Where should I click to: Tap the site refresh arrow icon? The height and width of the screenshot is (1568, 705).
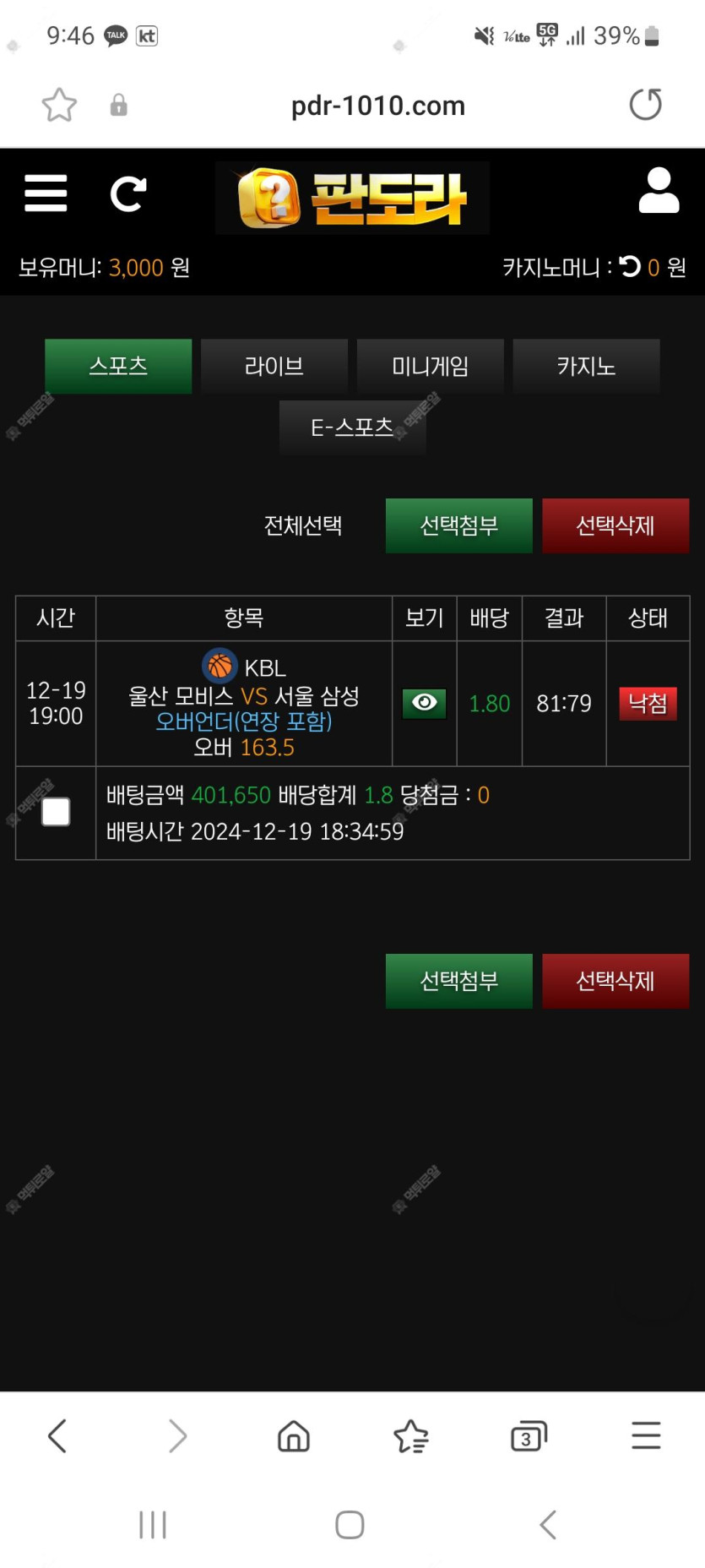tap(128, 193)
